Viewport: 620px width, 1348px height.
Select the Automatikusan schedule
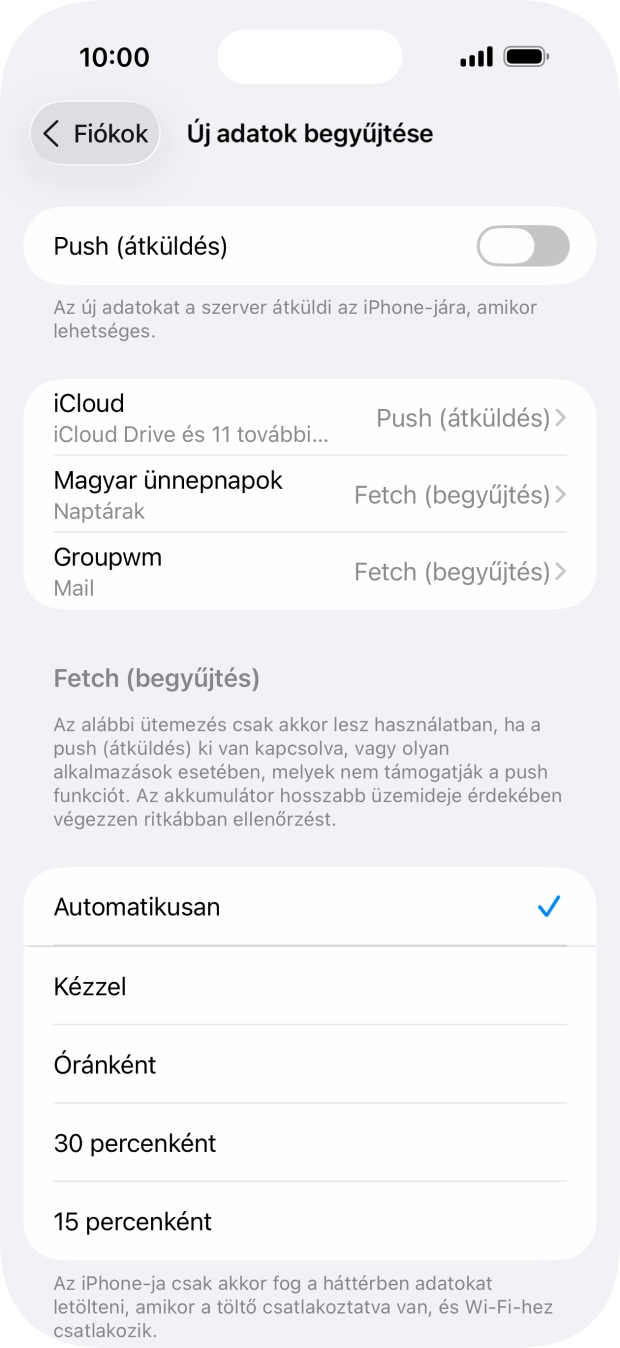310,907
